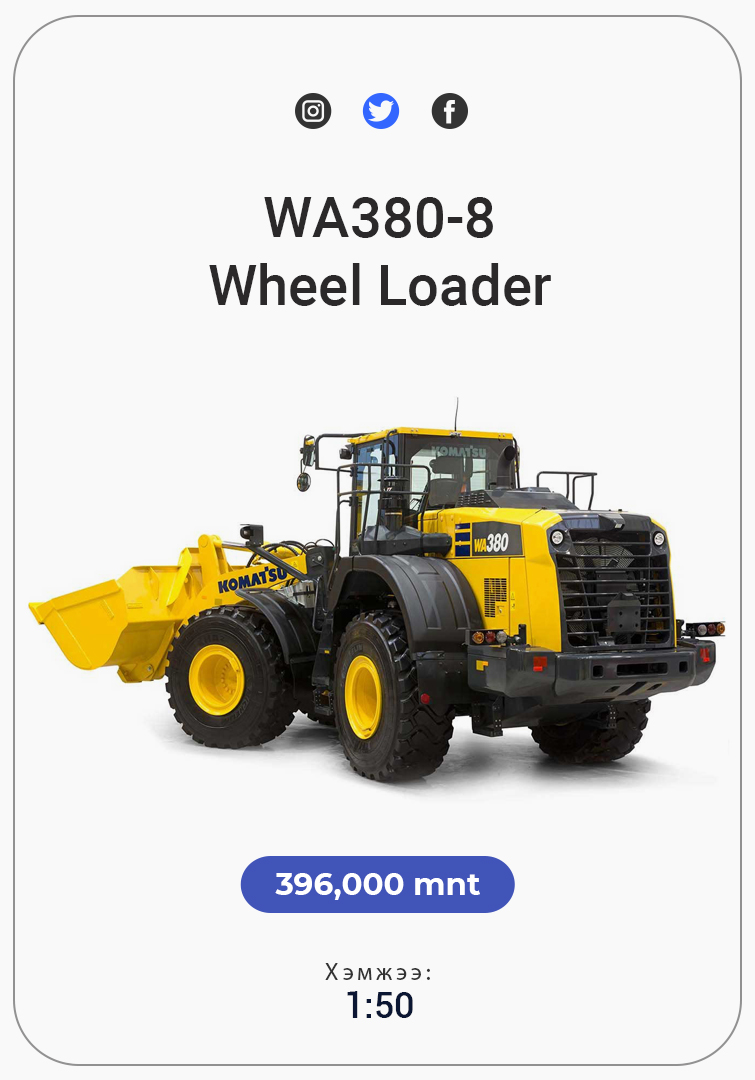The width and height of the screenshot is (755, 1080).
Task: Tap the 396,000 mnt price button
Action: point(377,884)
